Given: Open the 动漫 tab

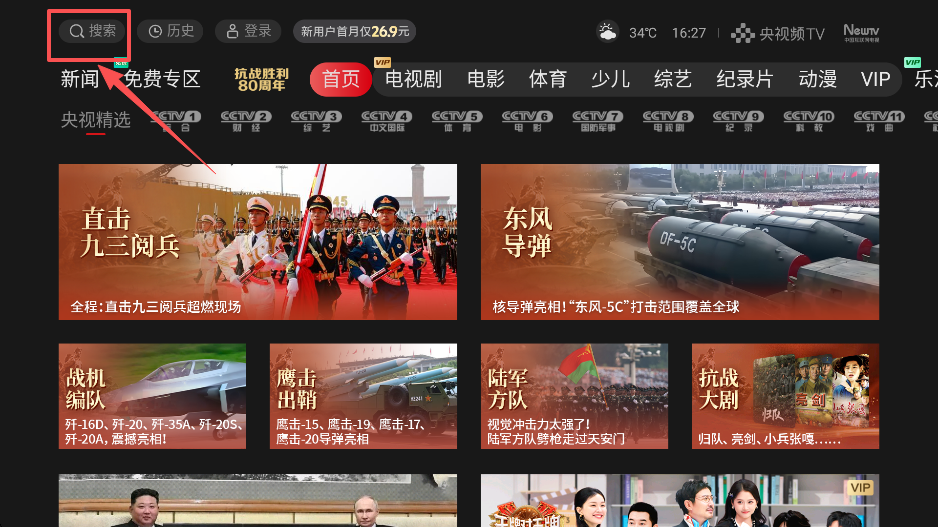Looking at the screenshot, I should [x=818, y=80].
